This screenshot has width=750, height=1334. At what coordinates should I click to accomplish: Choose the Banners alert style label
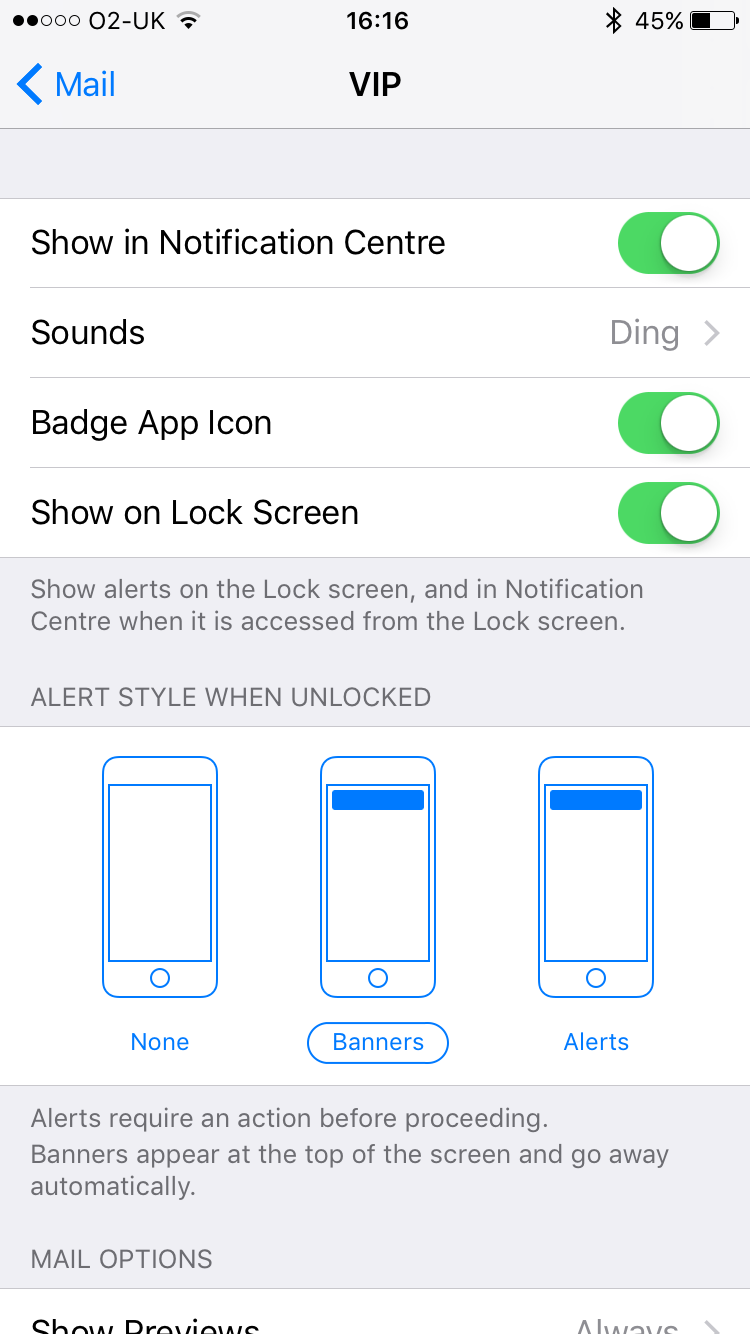pyautogui.click(x=377, y=1042)
